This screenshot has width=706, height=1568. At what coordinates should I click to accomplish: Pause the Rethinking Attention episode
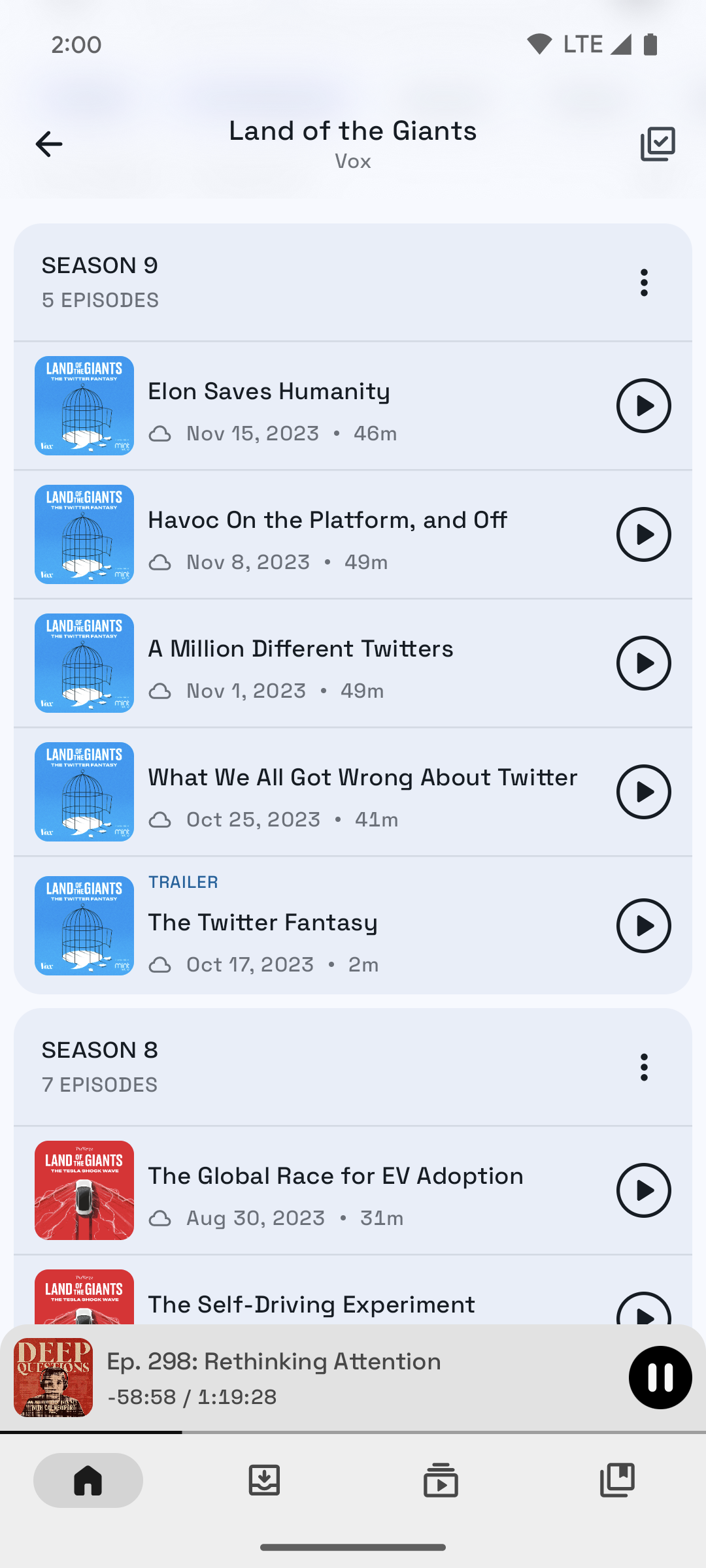click(x=660, y=1377)
